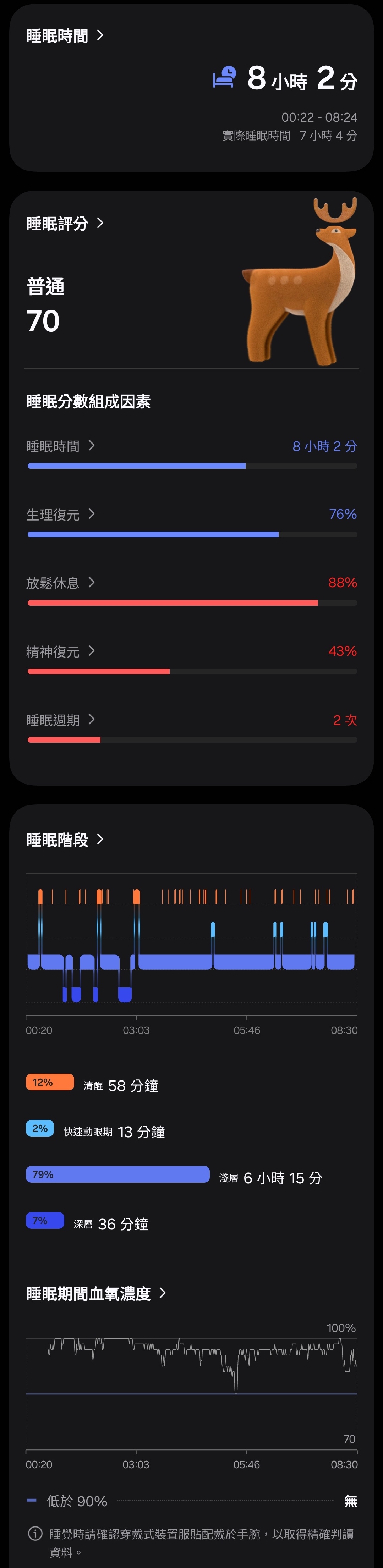Open 睡眠週期 factor details

(60, 720)
